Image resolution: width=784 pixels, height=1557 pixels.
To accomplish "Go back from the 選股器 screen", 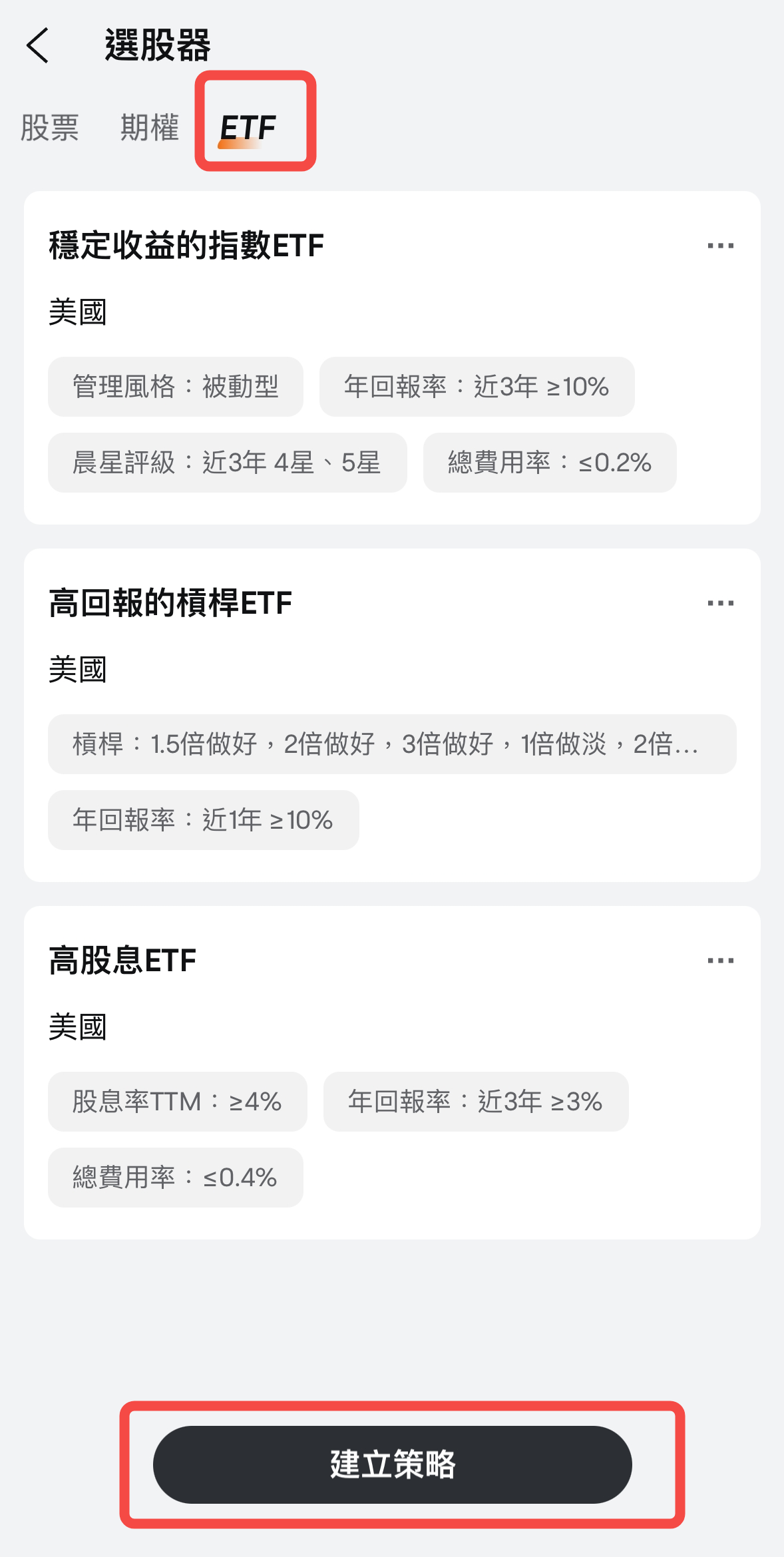I will (38, 45).
